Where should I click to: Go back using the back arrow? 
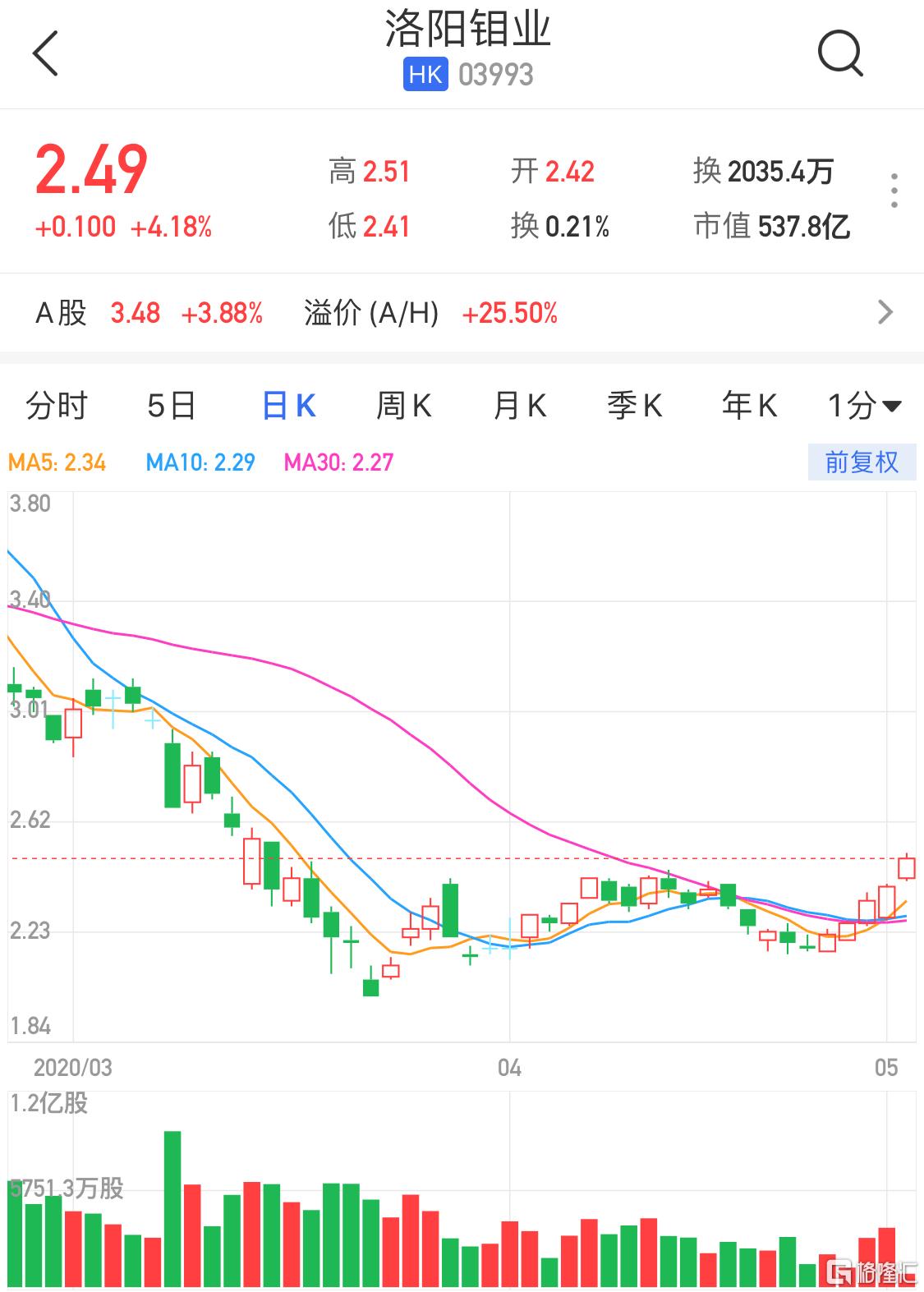pyautogui.click(x=45, y=53)
